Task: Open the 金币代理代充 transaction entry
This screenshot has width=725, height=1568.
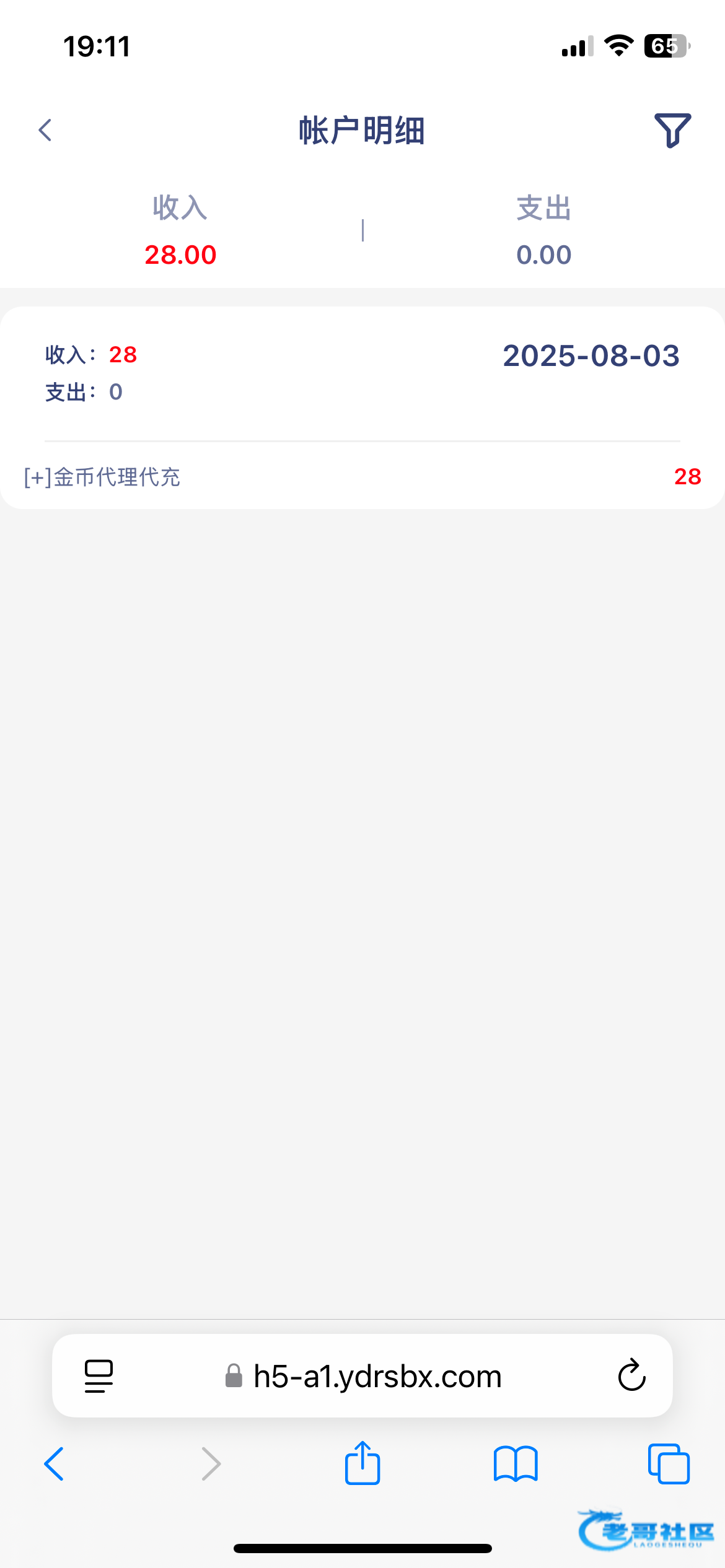Action: (x=362, y=477)
